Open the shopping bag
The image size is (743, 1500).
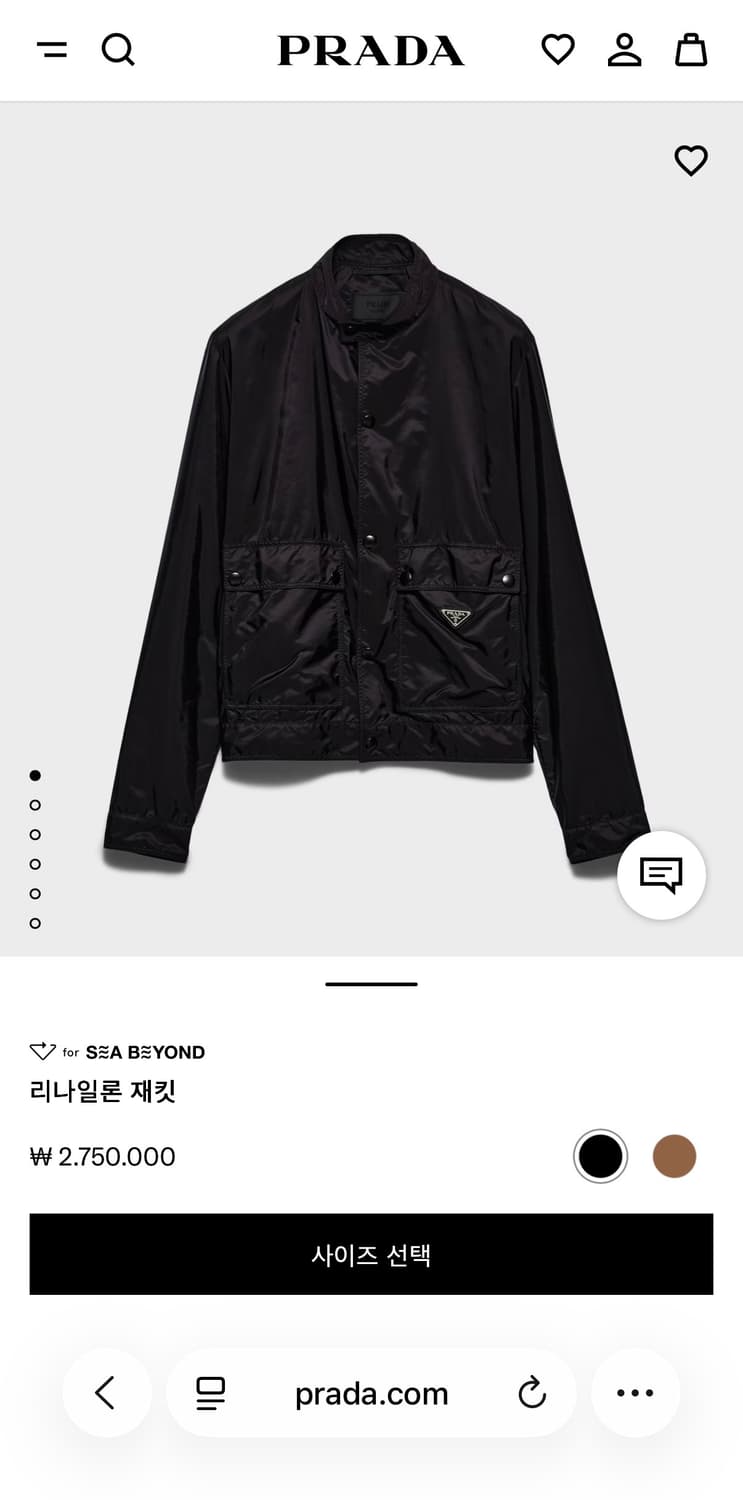(692, 50)
